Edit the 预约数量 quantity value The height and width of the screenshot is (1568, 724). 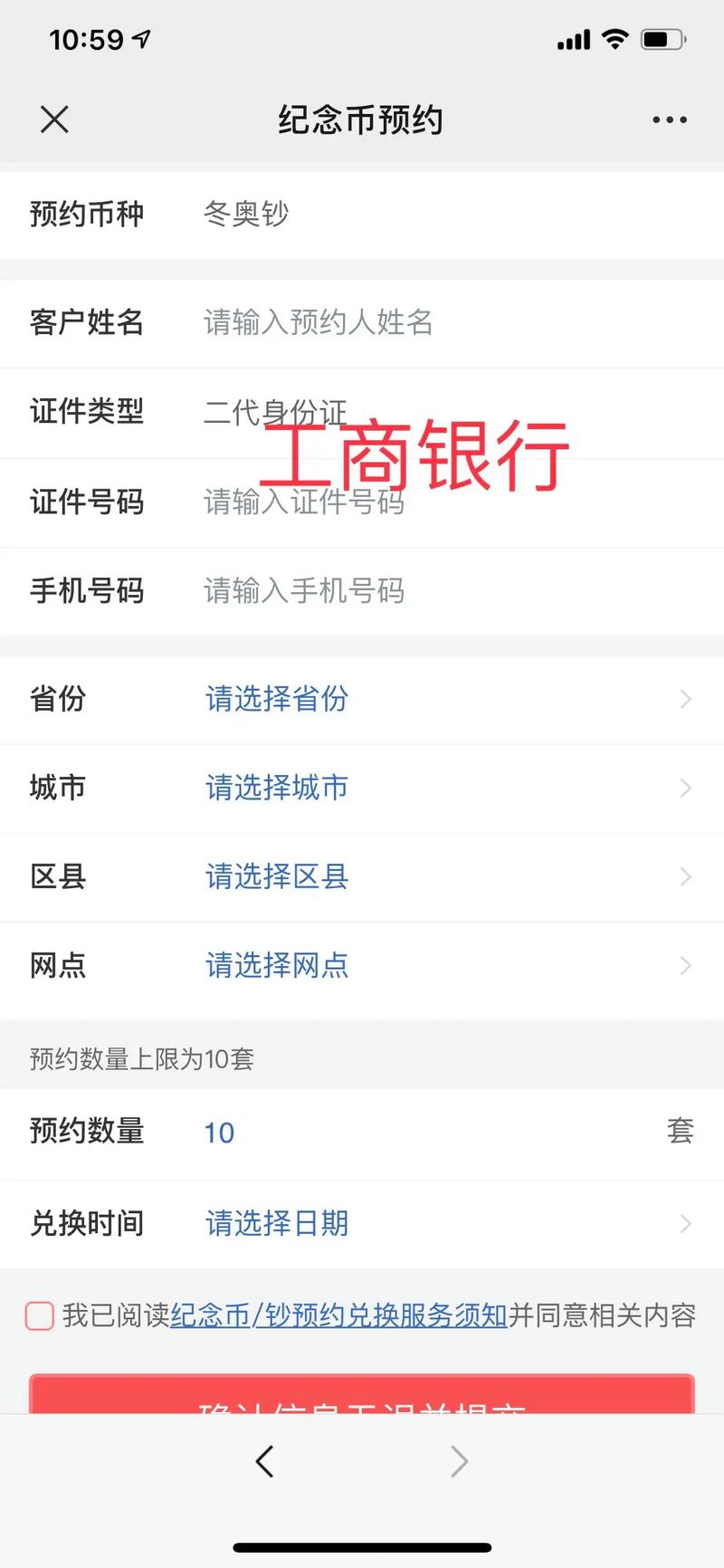point(220,1133)
